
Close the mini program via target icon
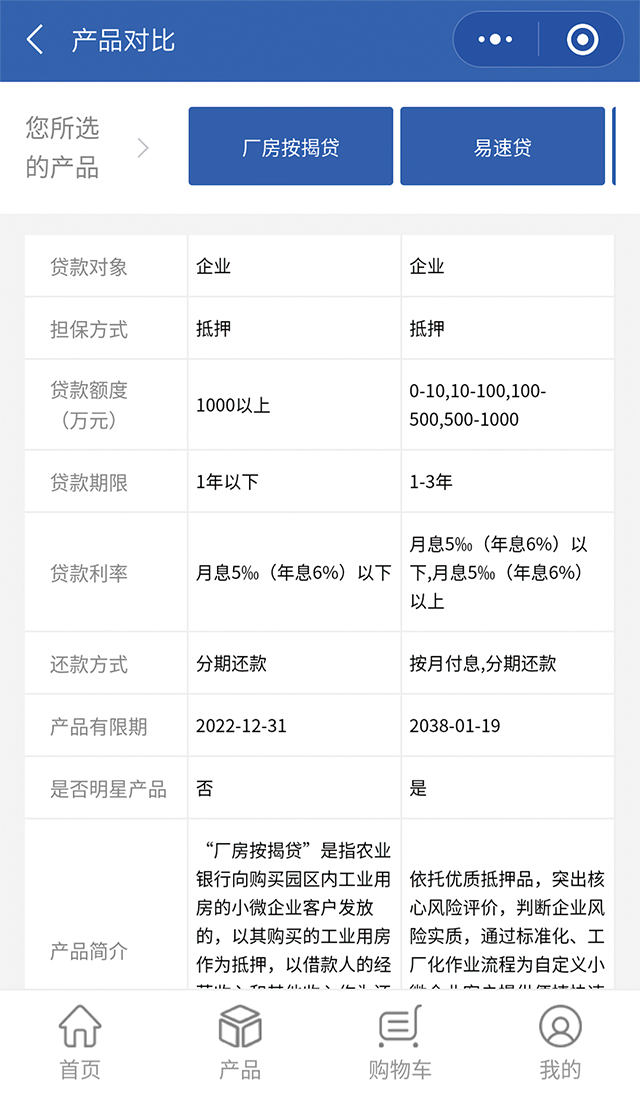582,40
